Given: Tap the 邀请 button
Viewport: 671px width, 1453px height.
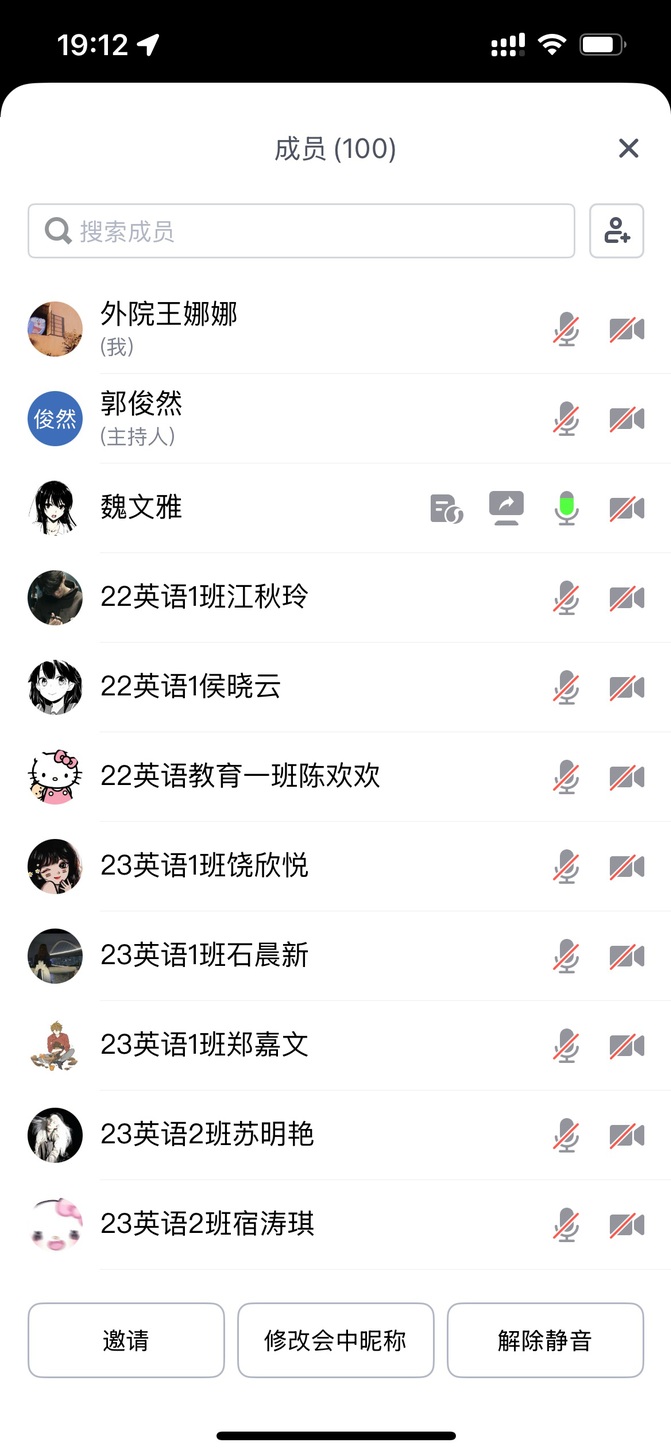Looking at the screenshot, I should point(126,1340).
